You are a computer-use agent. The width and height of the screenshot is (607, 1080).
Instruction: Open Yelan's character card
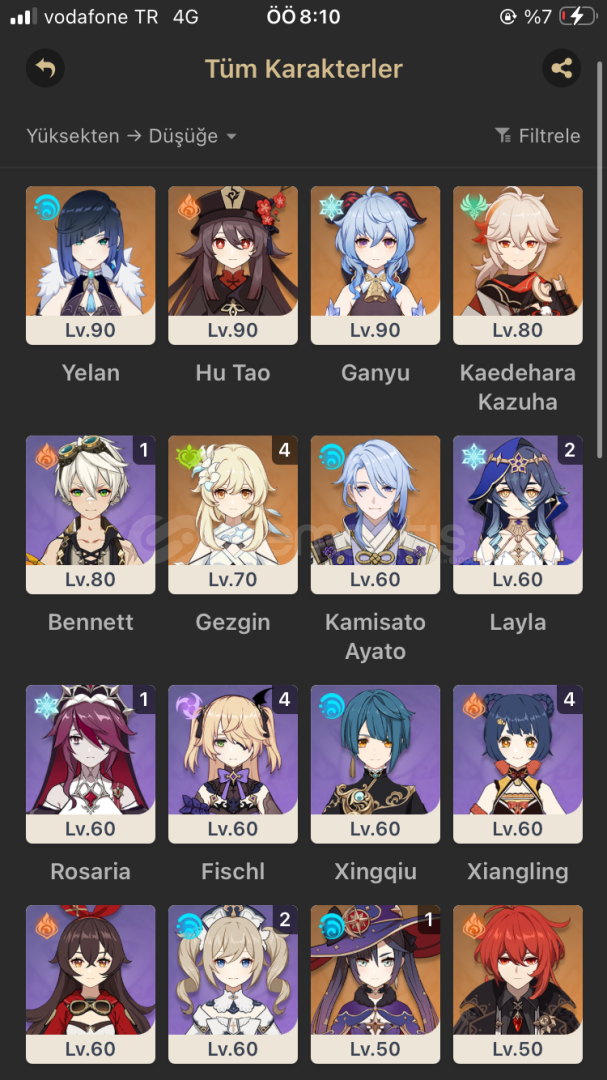coord(90,265)
